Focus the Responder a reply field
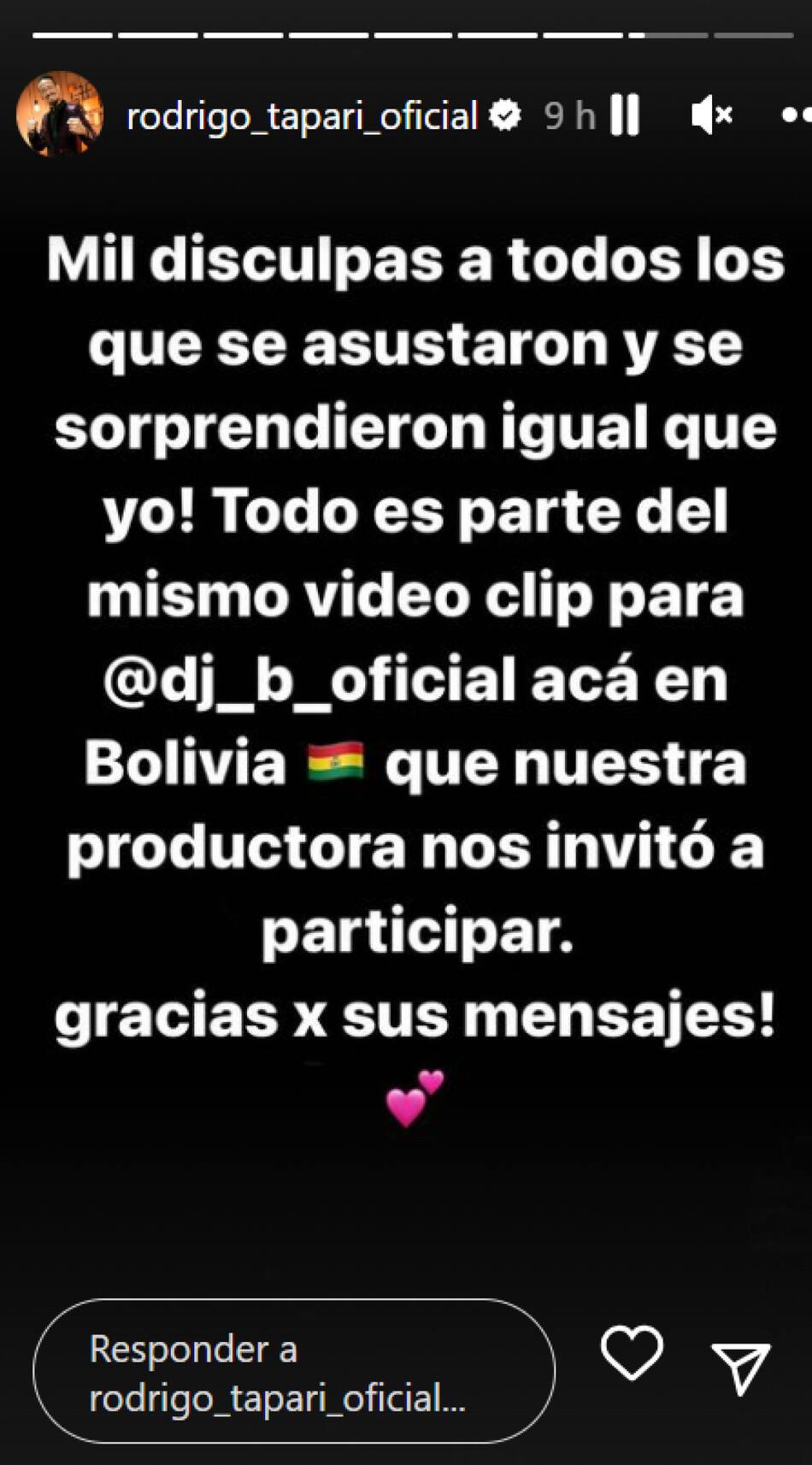The height and width of the screenshot is (1465, 812). pos(293,1373)
